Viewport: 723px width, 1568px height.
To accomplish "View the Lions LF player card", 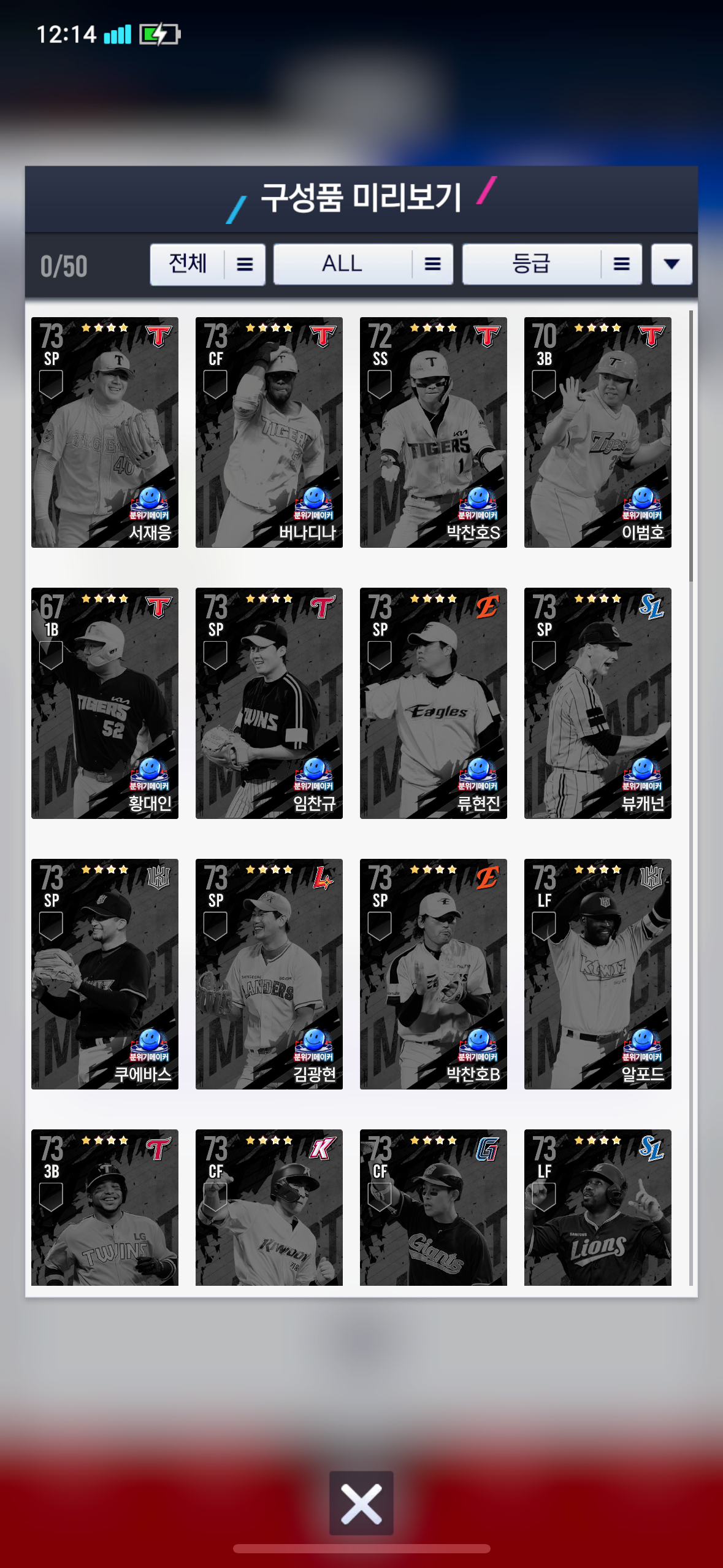I will coord(598,1207).
